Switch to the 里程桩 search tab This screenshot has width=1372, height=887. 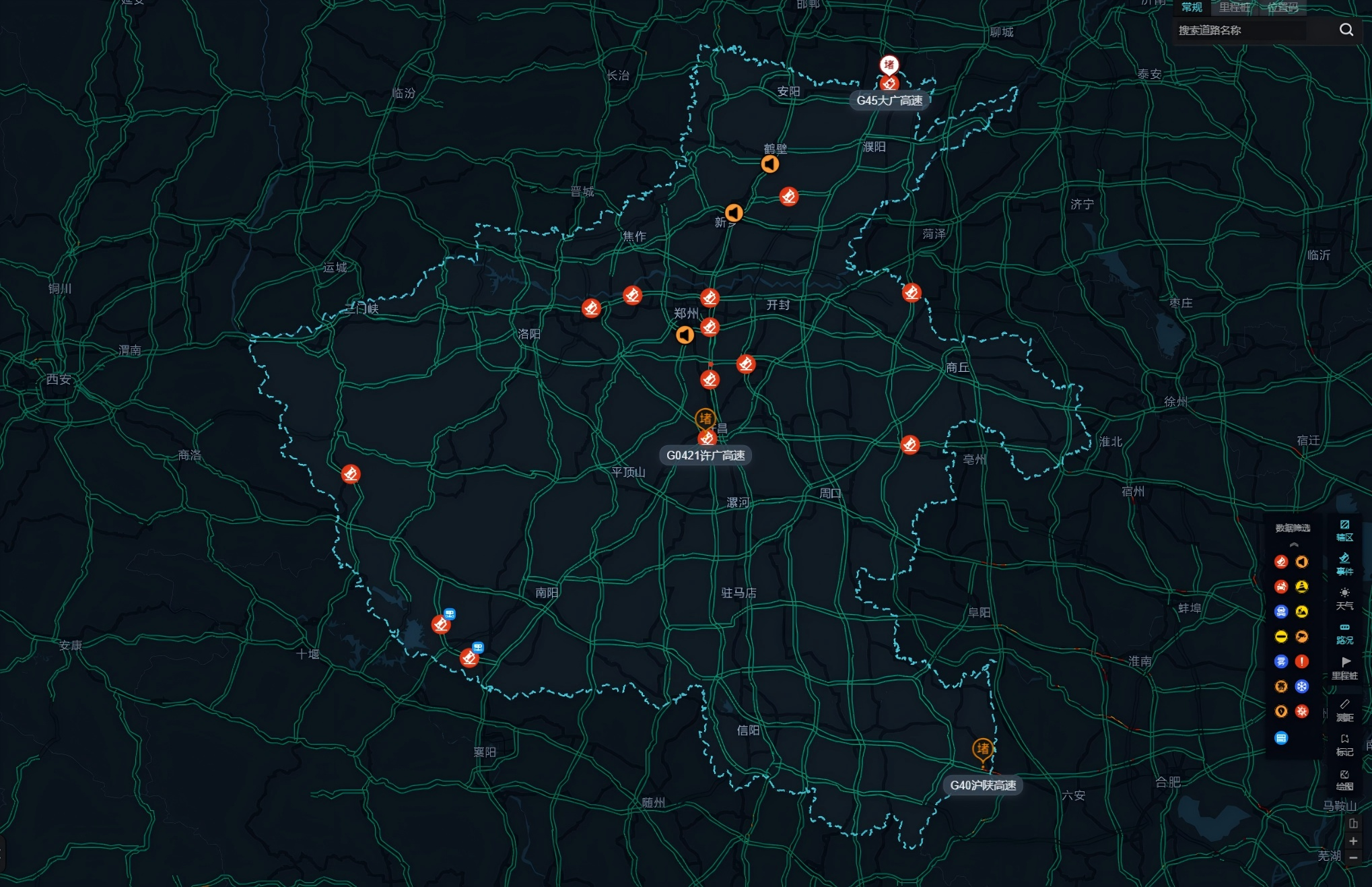[x=1235, y=7]
